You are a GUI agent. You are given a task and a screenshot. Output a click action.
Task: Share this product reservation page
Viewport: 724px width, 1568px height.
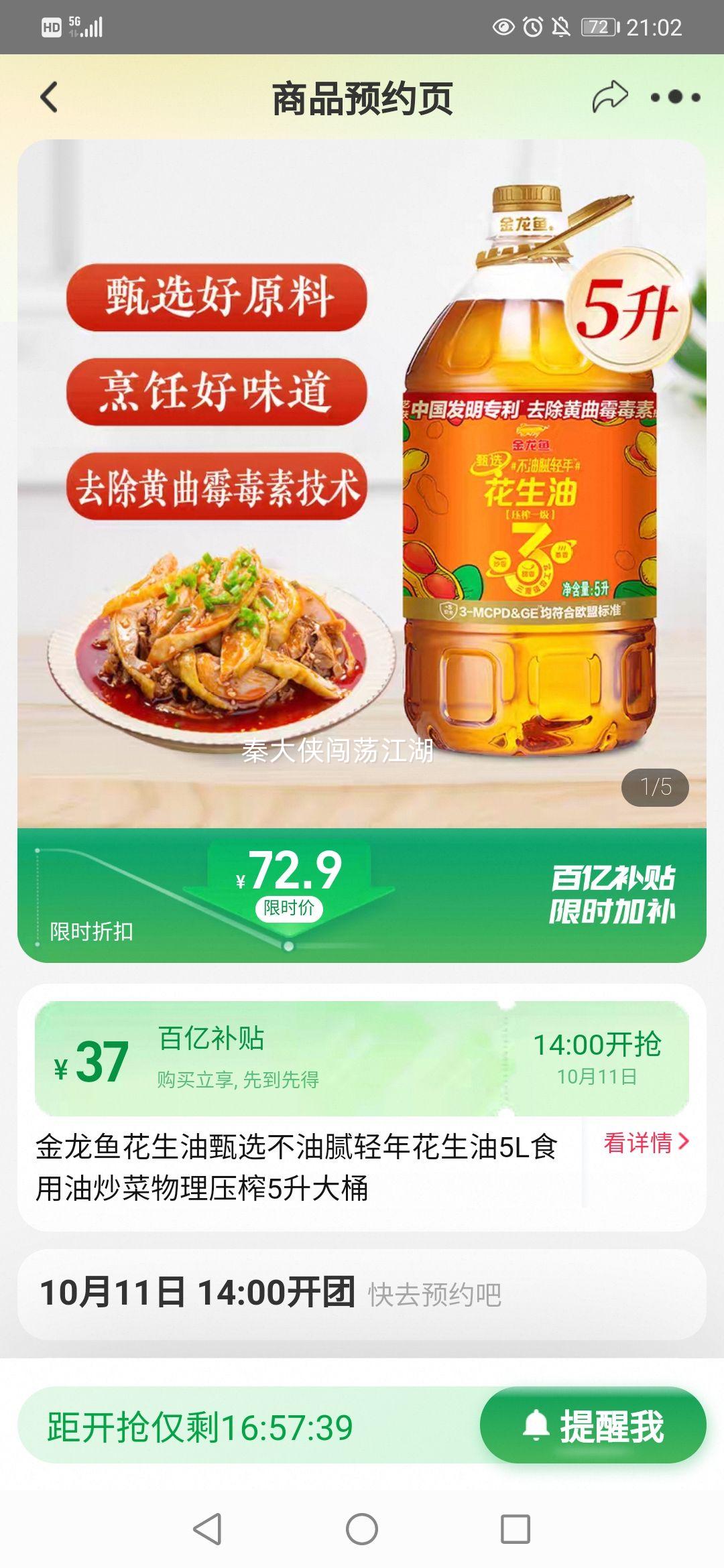[609, 98]
